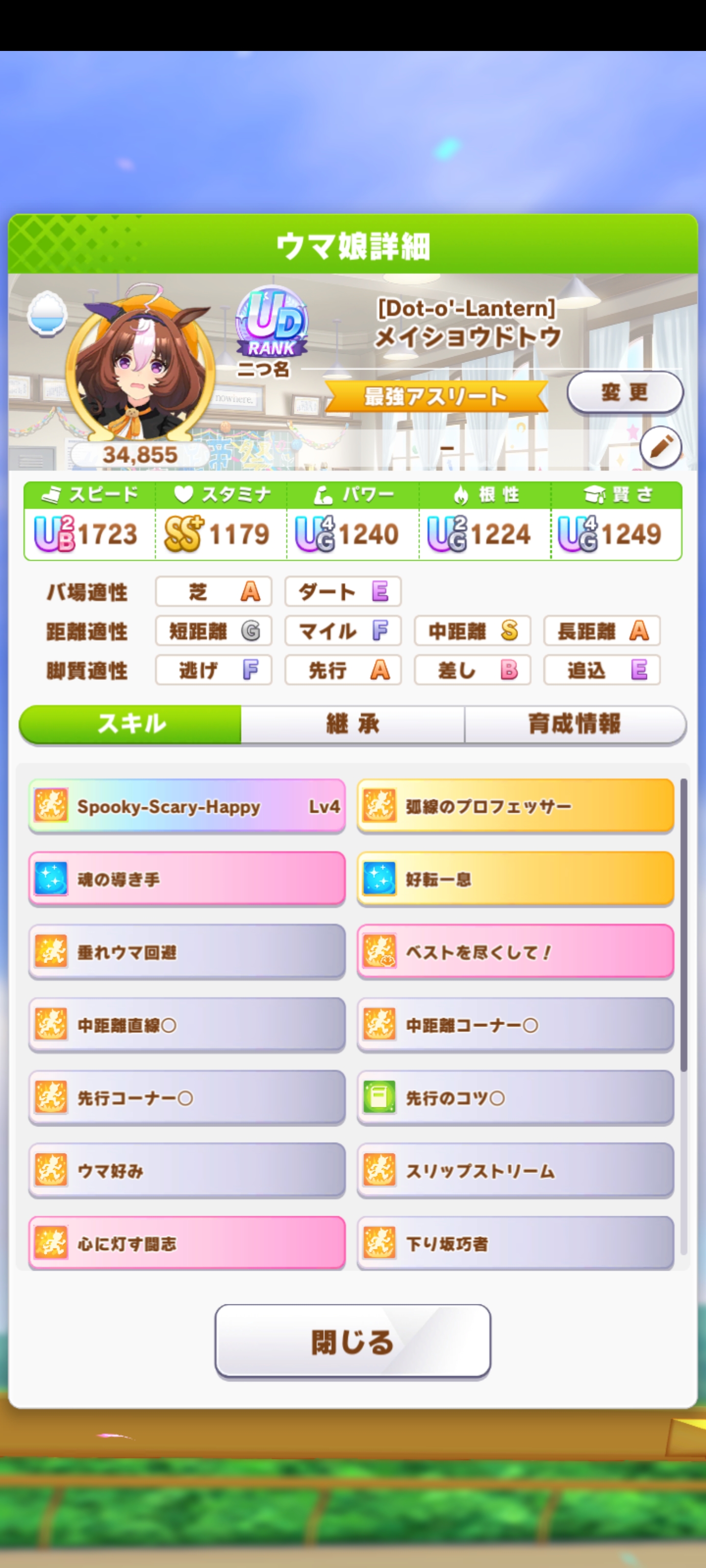Screen dimensions: 706x1568
Task: Edit the memo with the pencil icon
Action: pyautogui.click(x=660, y=447)
